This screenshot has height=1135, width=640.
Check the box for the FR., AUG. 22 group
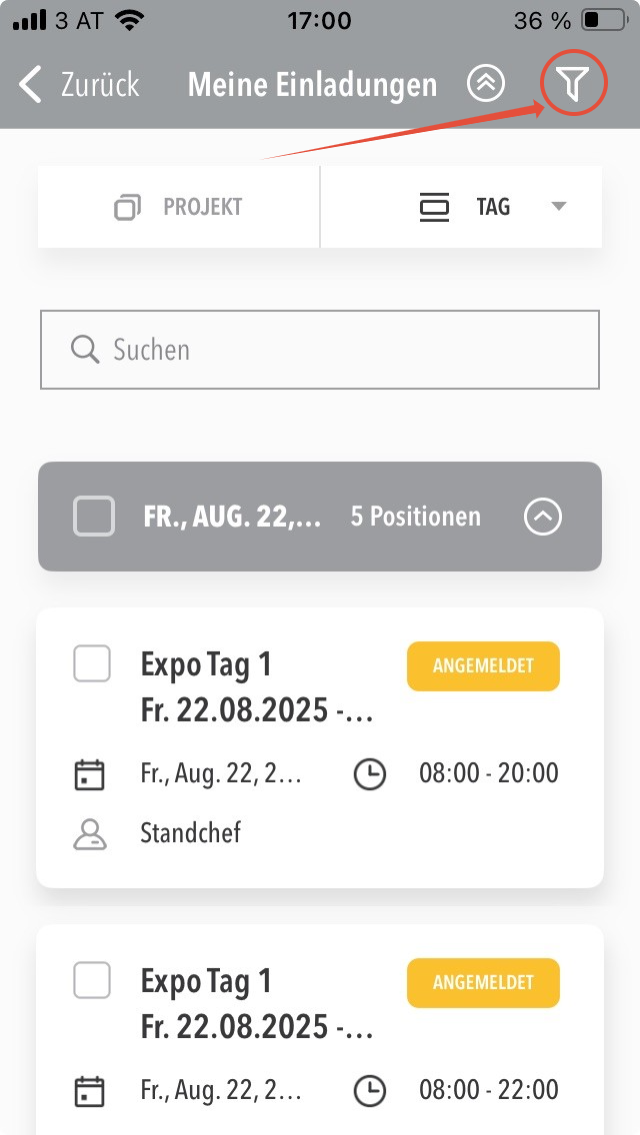[93, 516]
